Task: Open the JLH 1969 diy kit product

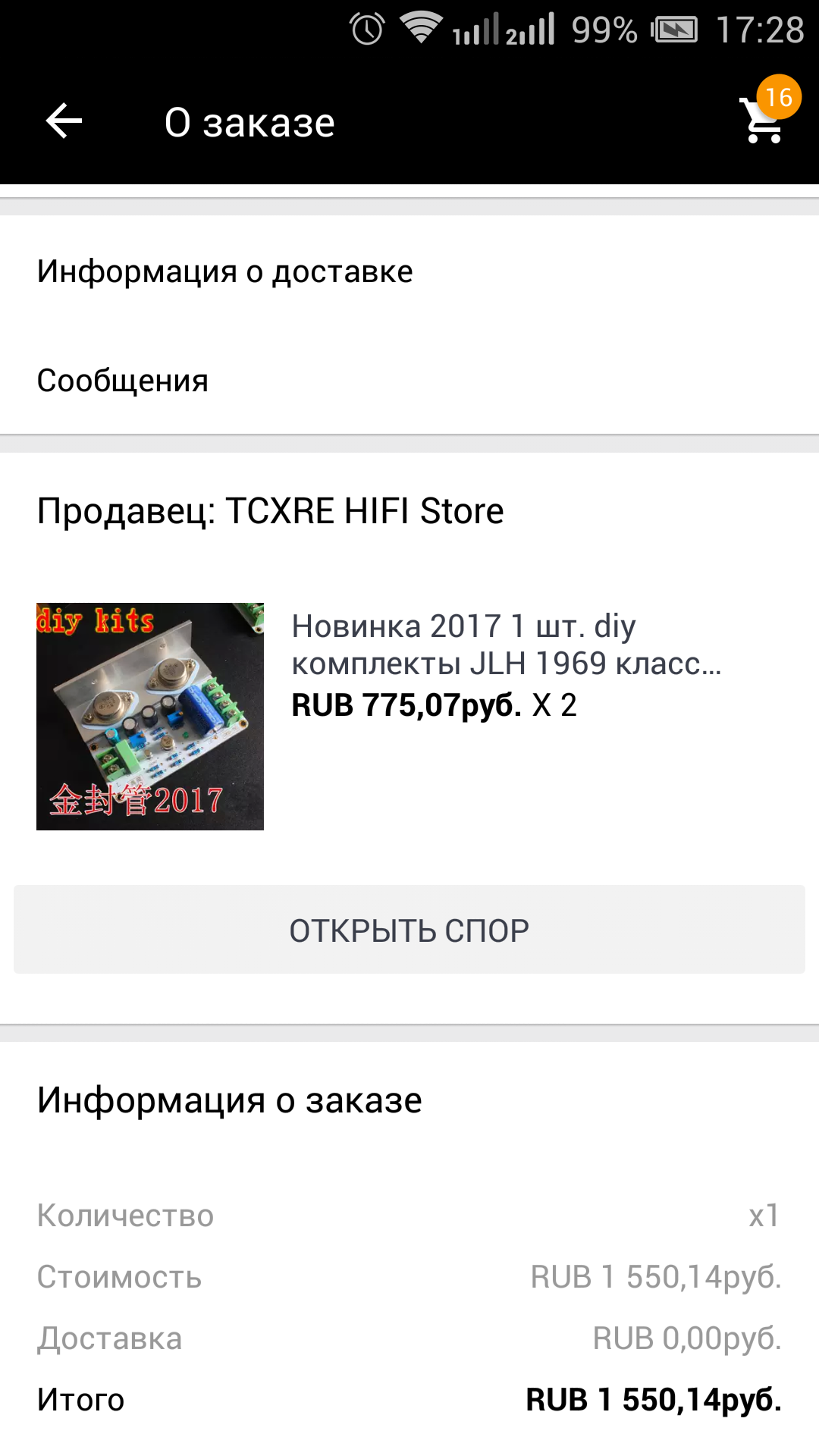Action: 409,716
